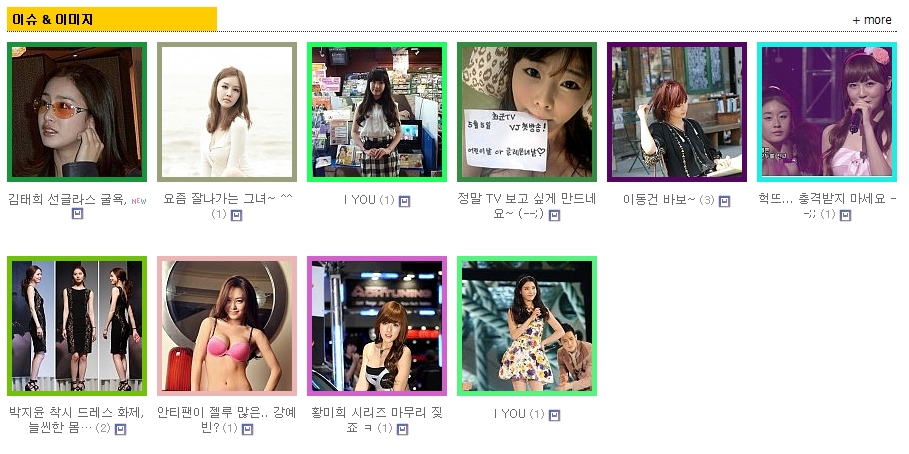This screenshot has height=454, width=909.
Task: View the 요즘 잘나가는 그녀 photo tile
Action: (x=227, y=112)
